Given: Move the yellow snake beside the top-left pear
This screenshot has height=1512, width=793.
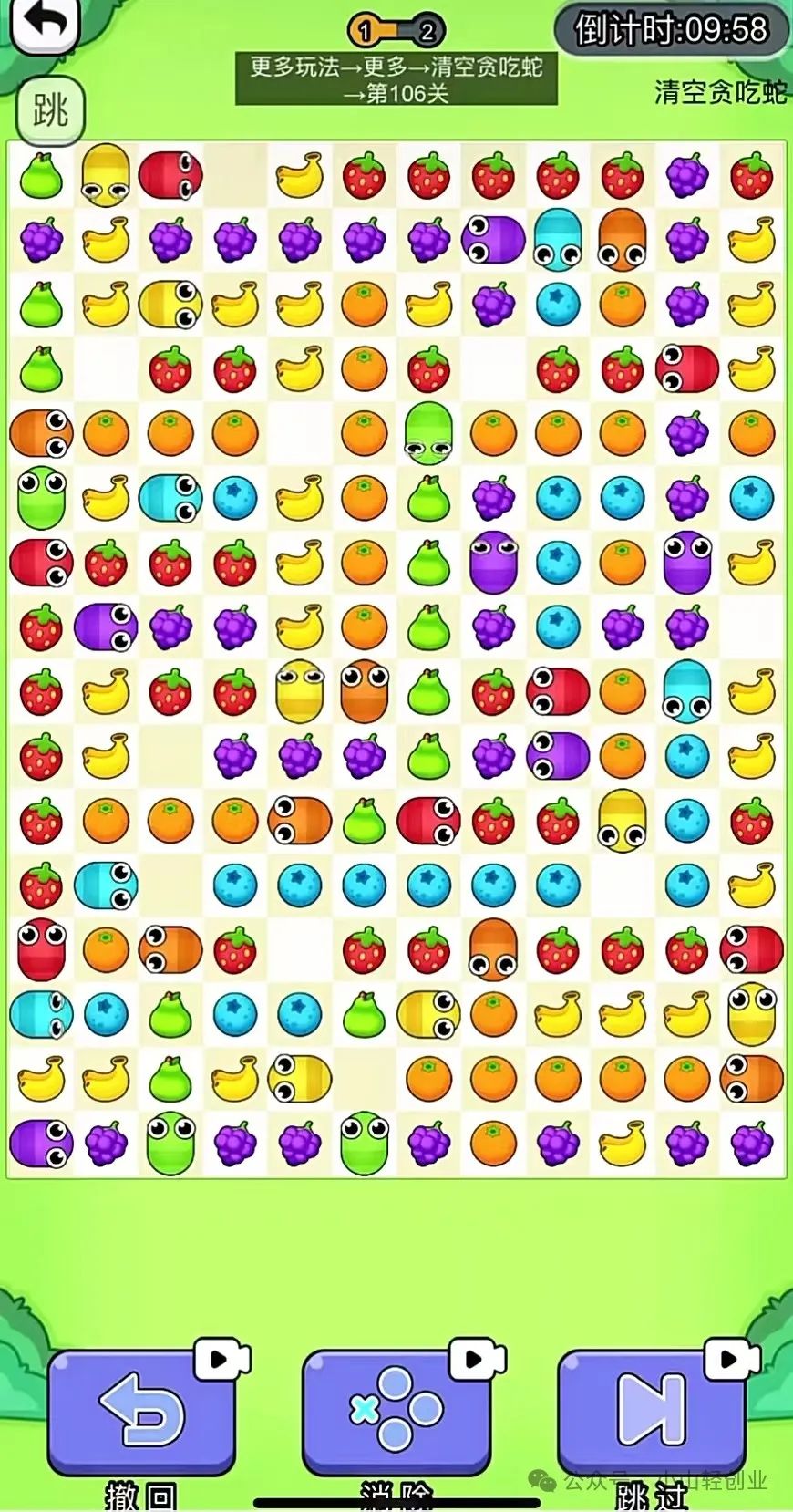Looking at the screenshot, I should click(x=106, y=173).
